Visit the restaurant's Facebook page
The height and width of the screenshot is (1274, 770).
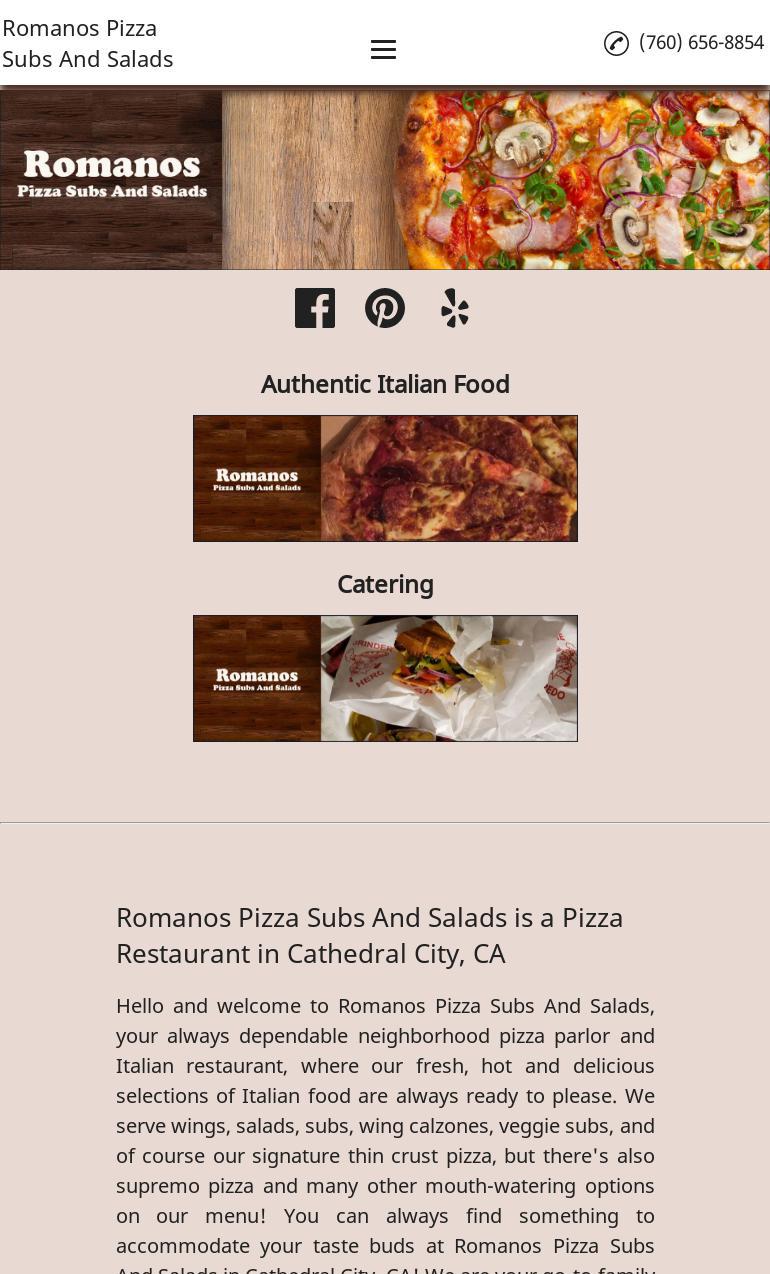pyautogui.click(x=315, y=308)
